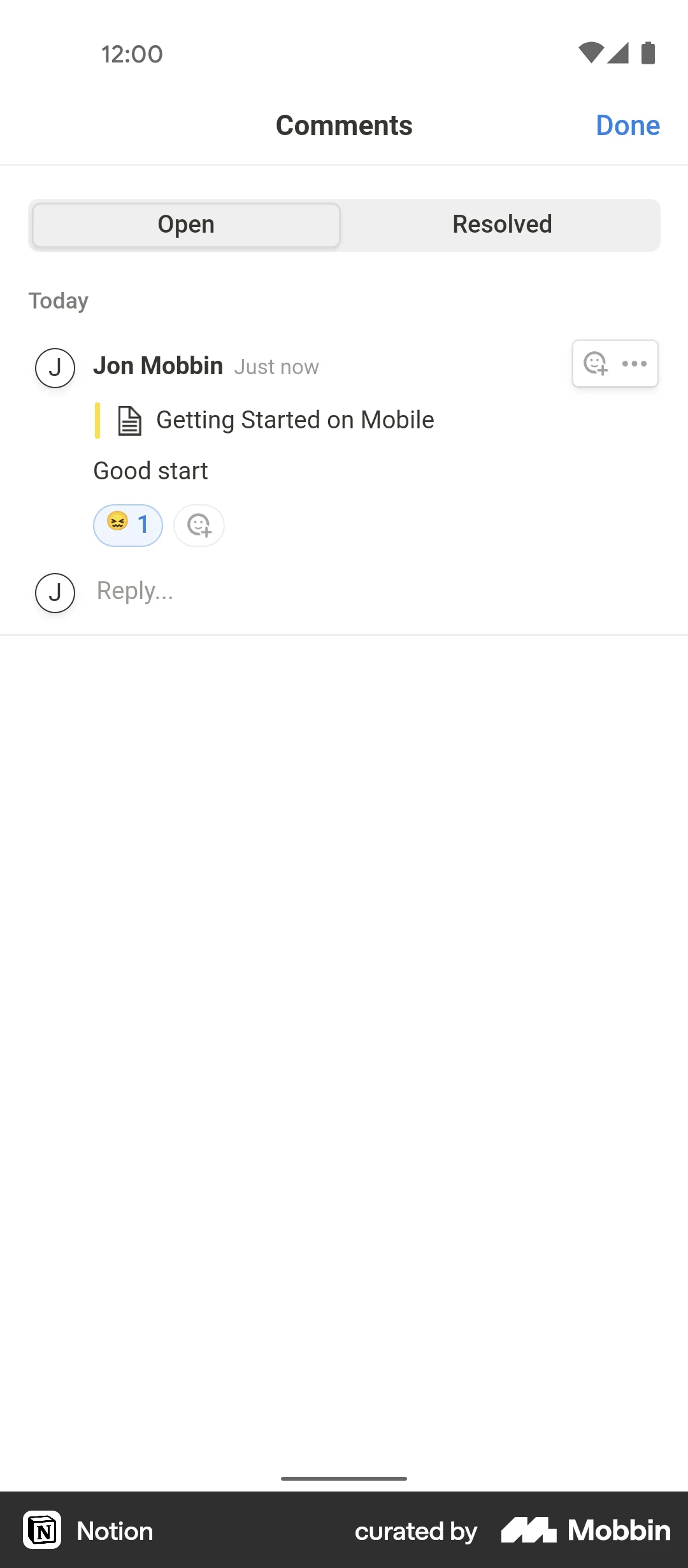Switch to the Resolved tab

(502, 224)
